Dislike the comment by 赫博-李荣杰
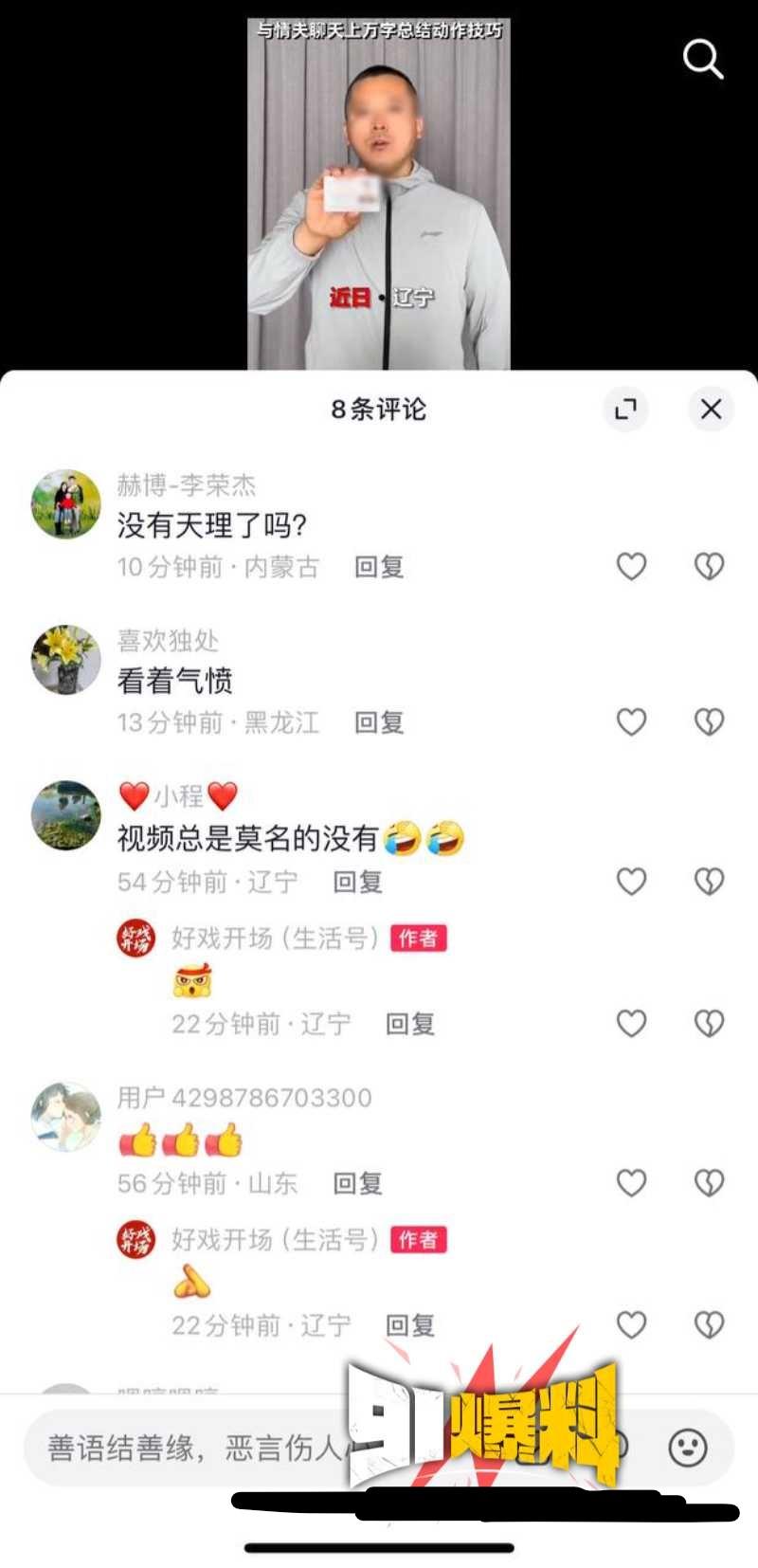The width and height of the screenshot is (758, 1568). point(709,566)
